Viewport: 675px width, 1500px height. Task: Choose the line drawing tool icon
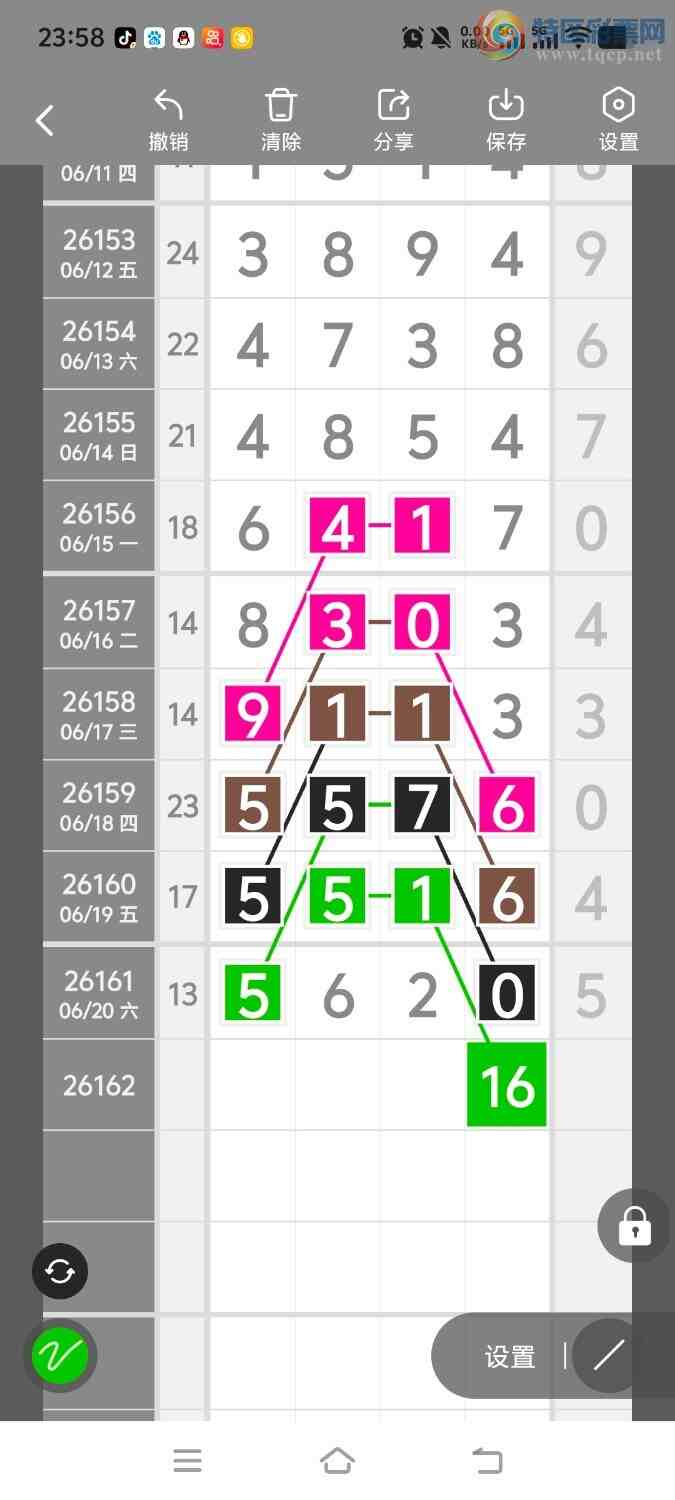coord(608,1356)
